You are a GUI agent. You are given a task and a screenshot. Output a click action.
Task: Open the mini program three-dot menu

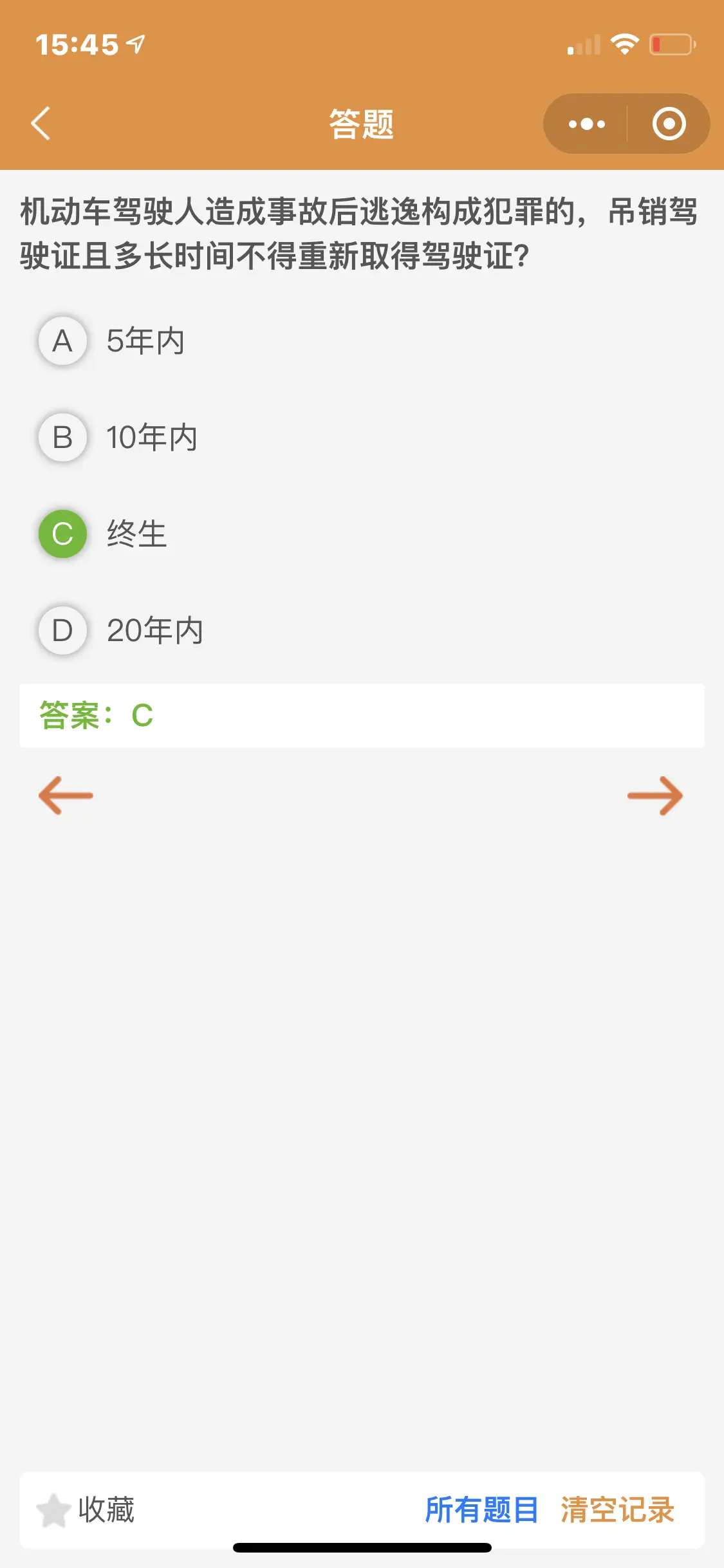point(586,124)
